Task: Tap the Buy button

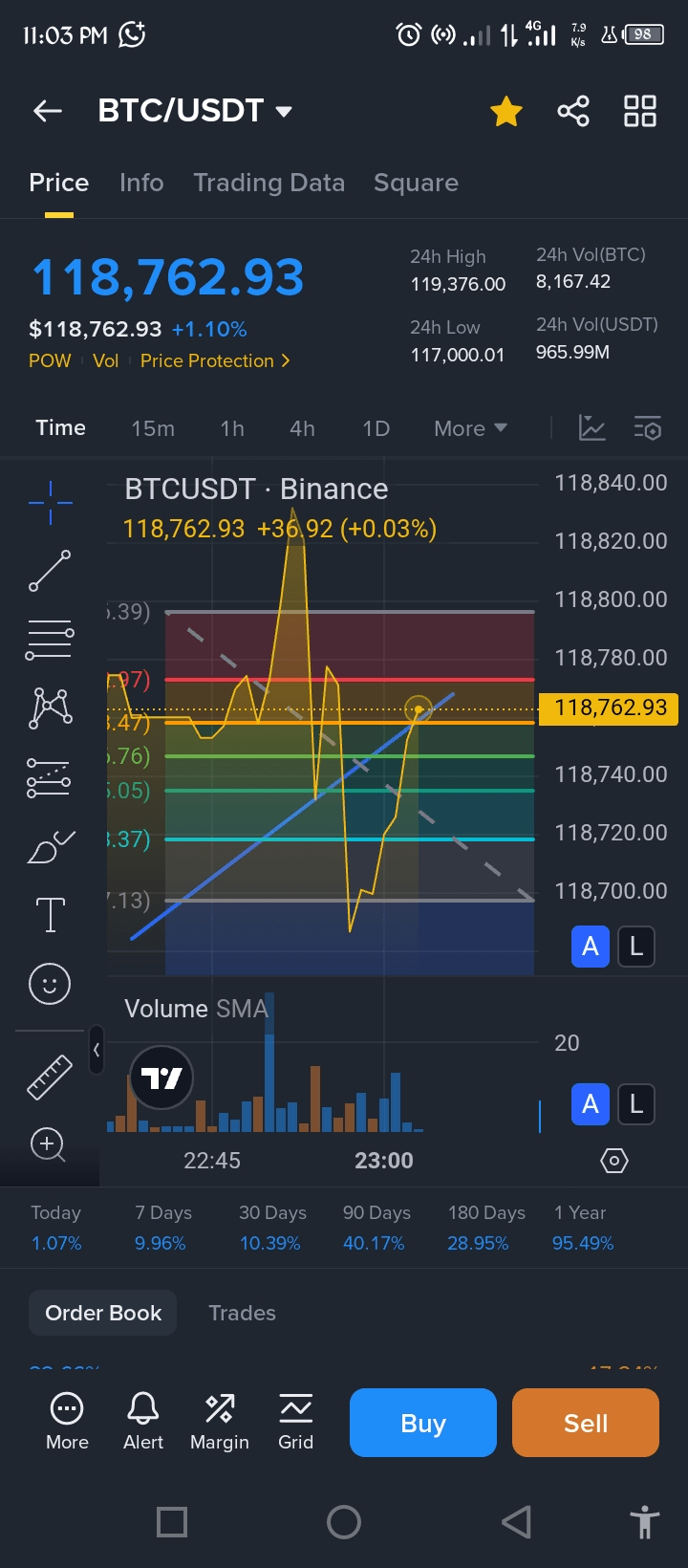Action: pyautogui.click(x=423, y=1423)
